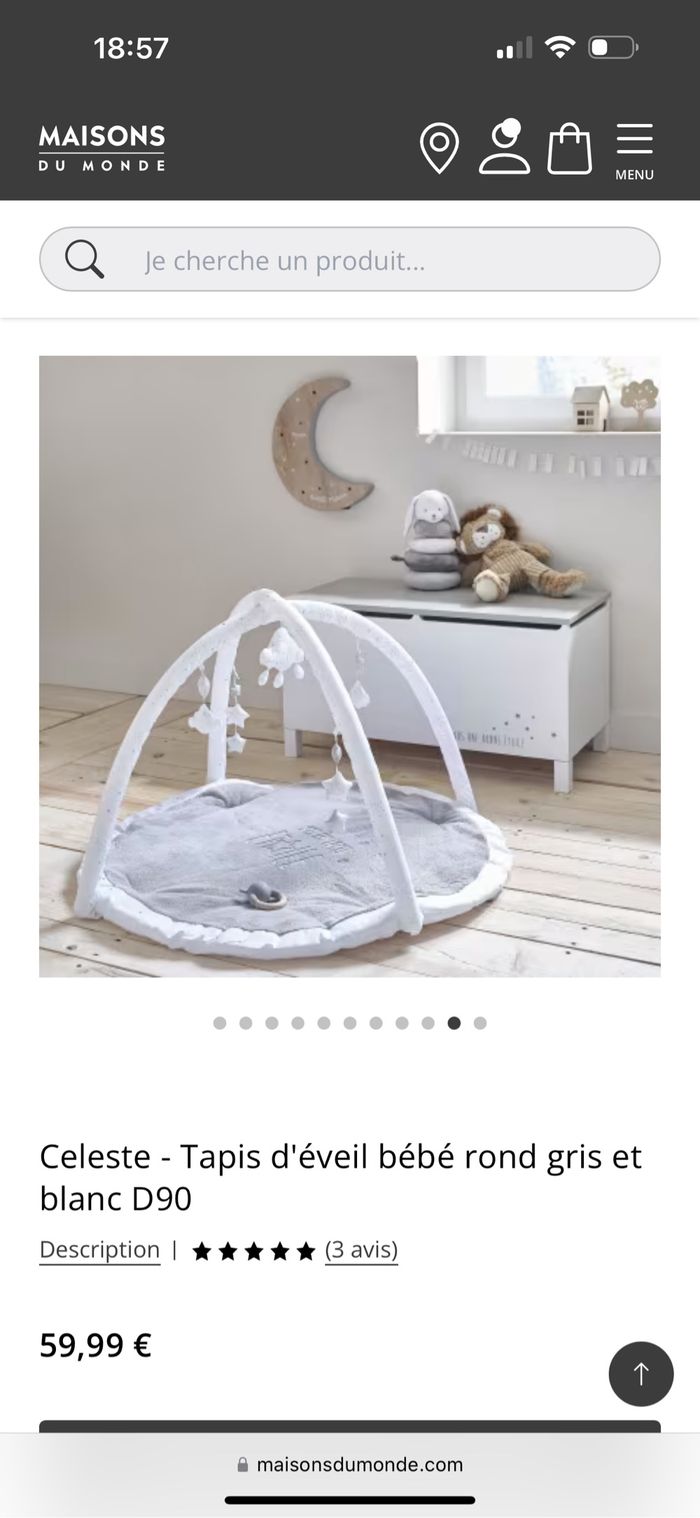
Task: Open the store locator pin icon
Action: 438,149
